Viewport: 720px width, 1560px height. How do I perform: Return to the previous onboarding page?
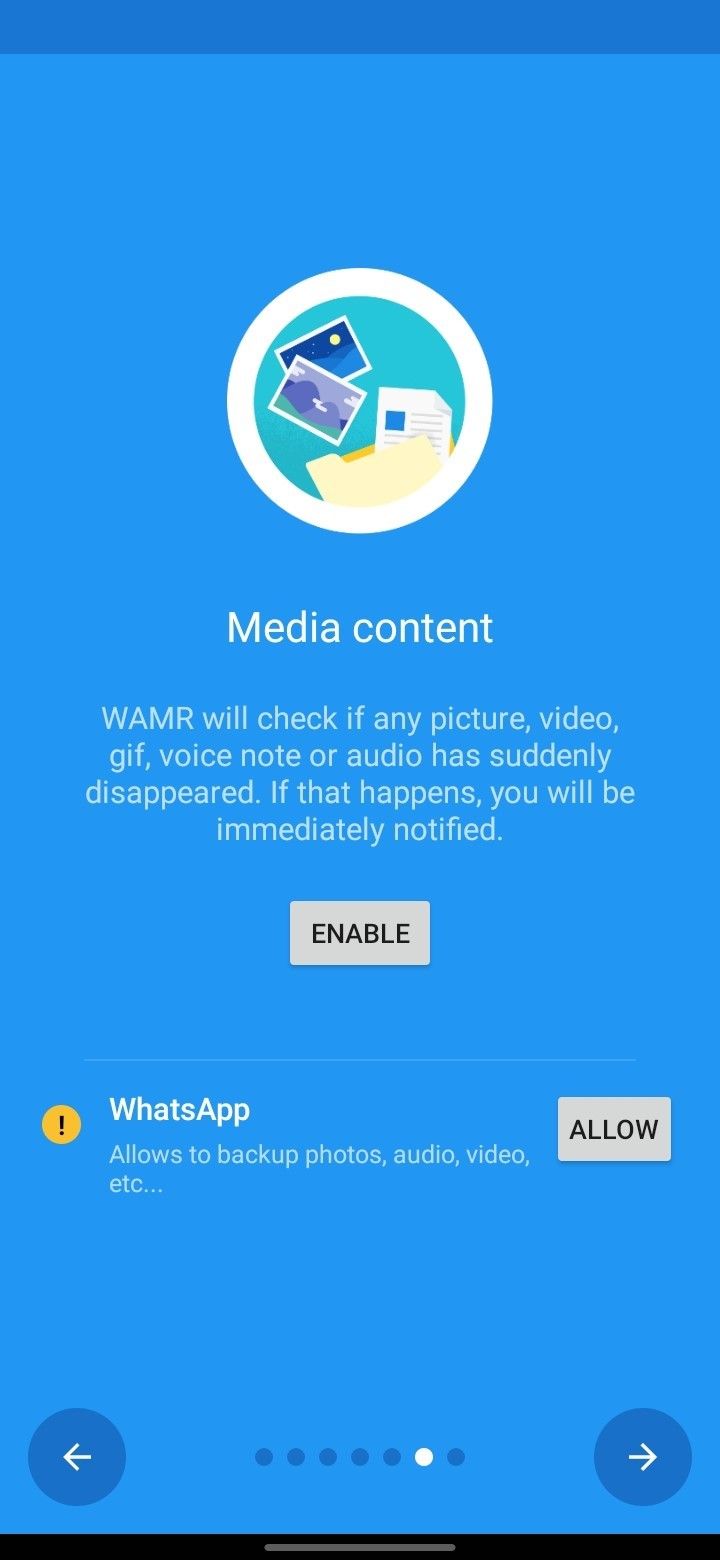(77, 1457)
